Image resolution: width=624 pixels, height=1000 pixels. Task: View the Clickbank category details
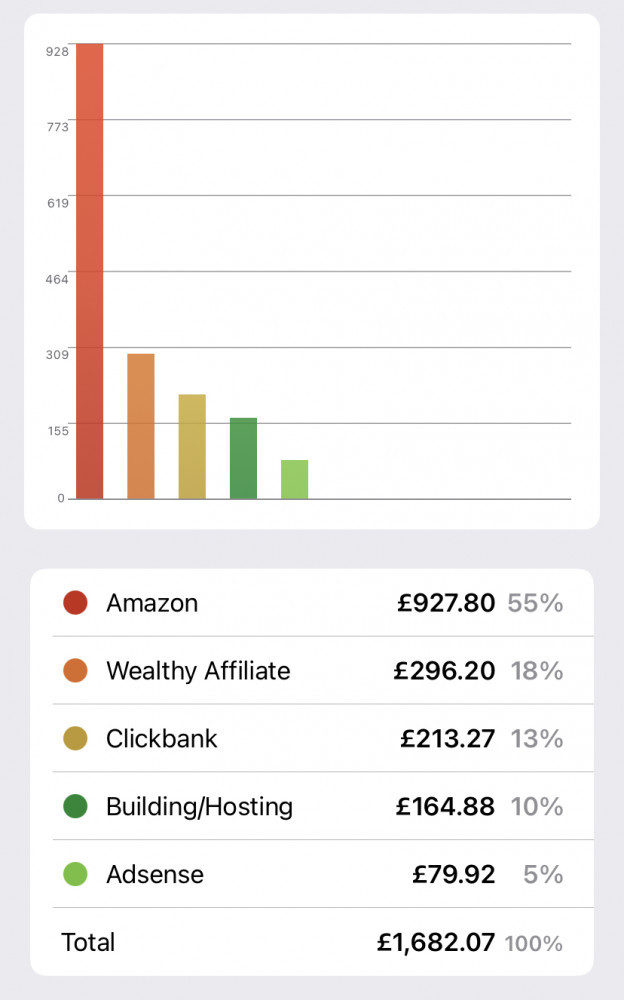coord(312,738)
